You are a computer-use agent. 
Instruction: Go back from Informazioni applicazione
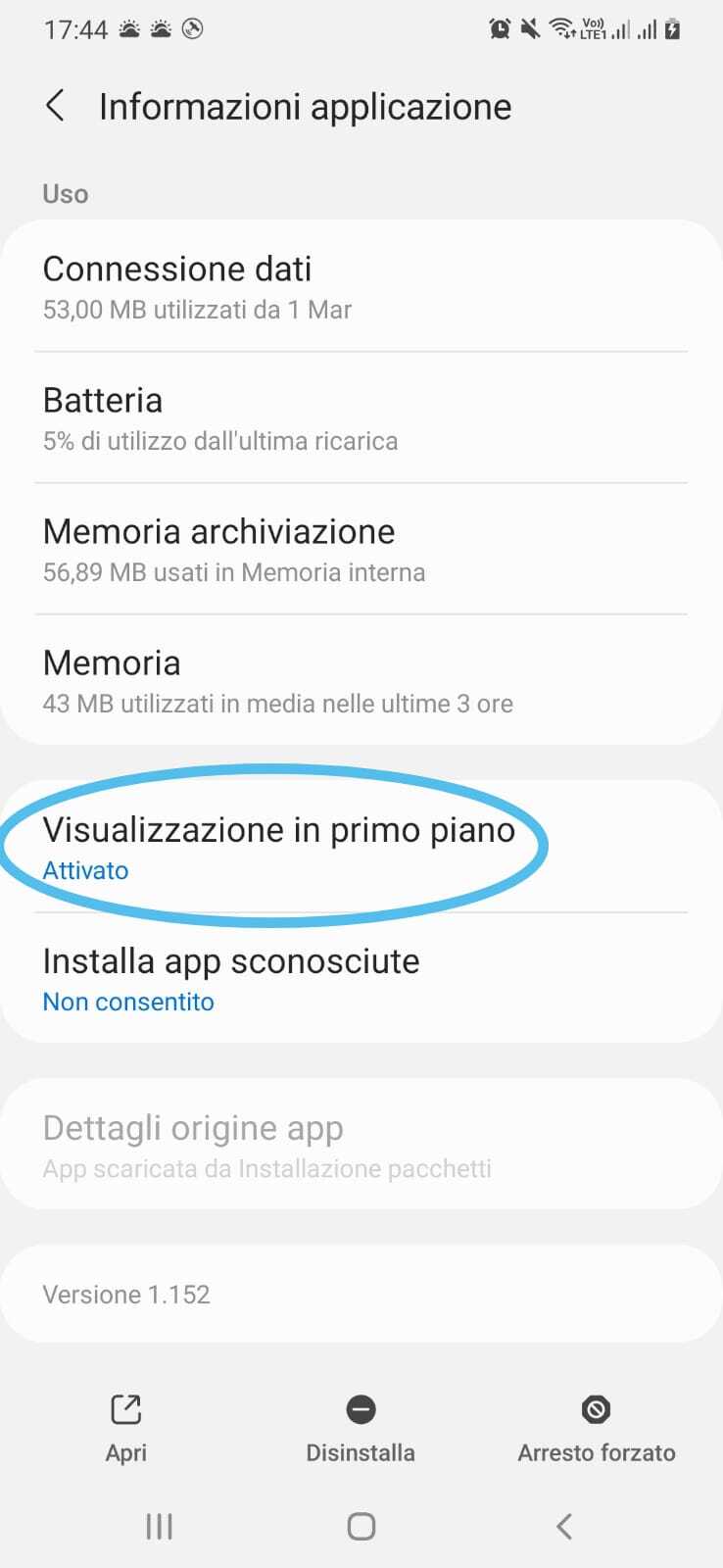coord(56,106)
